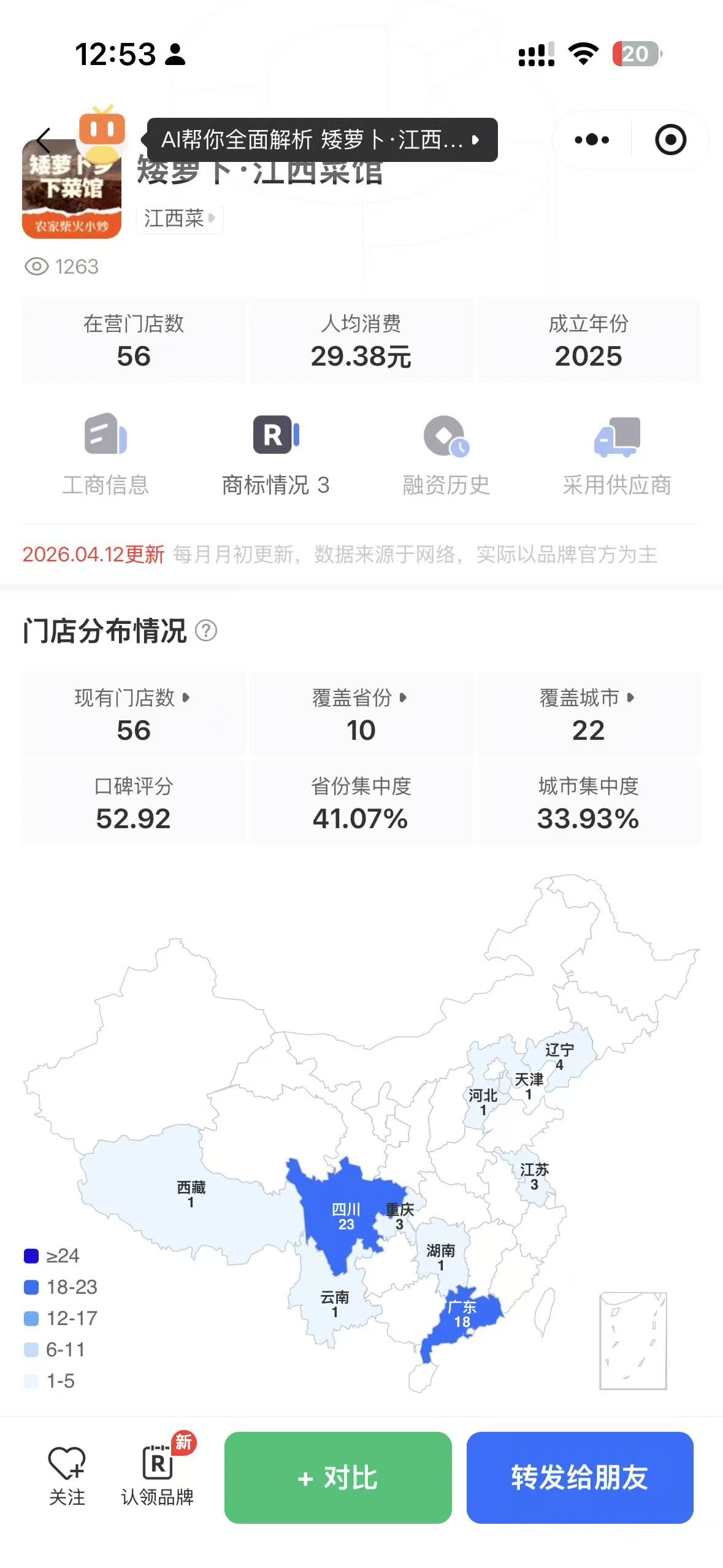Open 商标情况 trademark info
The width and height of the screenshot is (723, 1568).
(x=276, y=455)
